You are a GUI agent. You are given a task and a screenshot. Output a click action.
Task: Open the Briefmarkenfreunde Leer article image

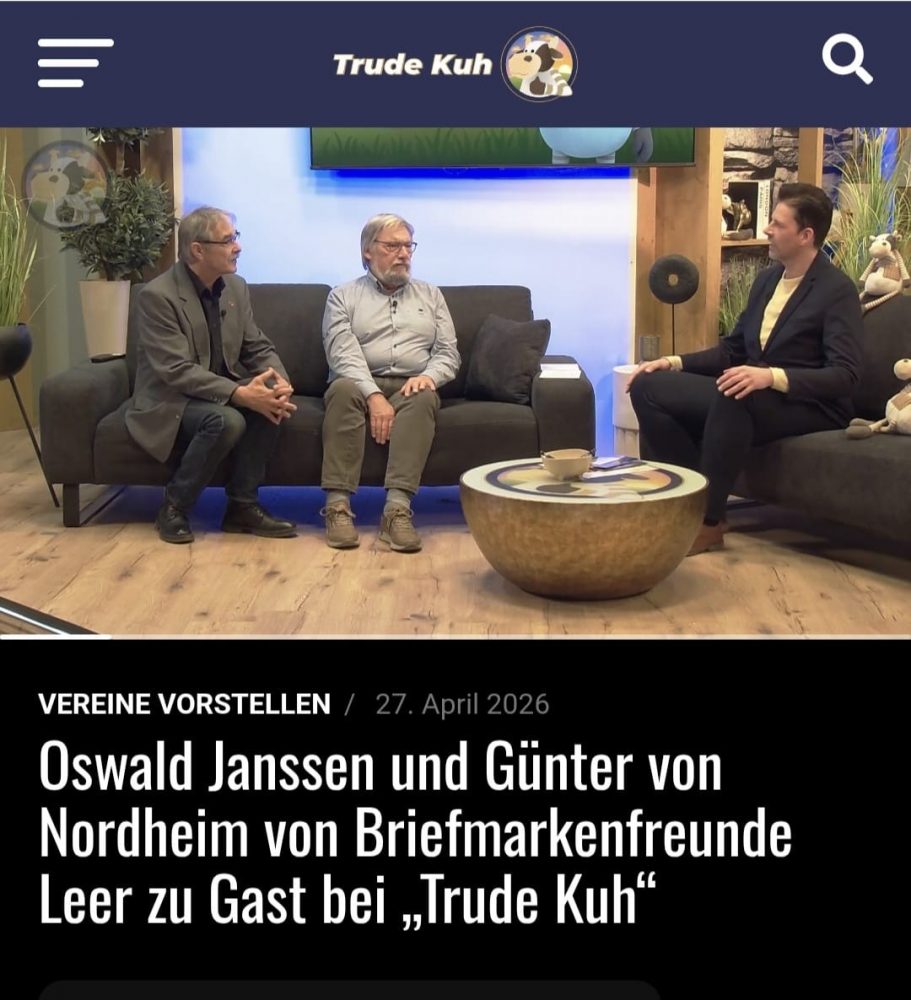click(455, 380)
